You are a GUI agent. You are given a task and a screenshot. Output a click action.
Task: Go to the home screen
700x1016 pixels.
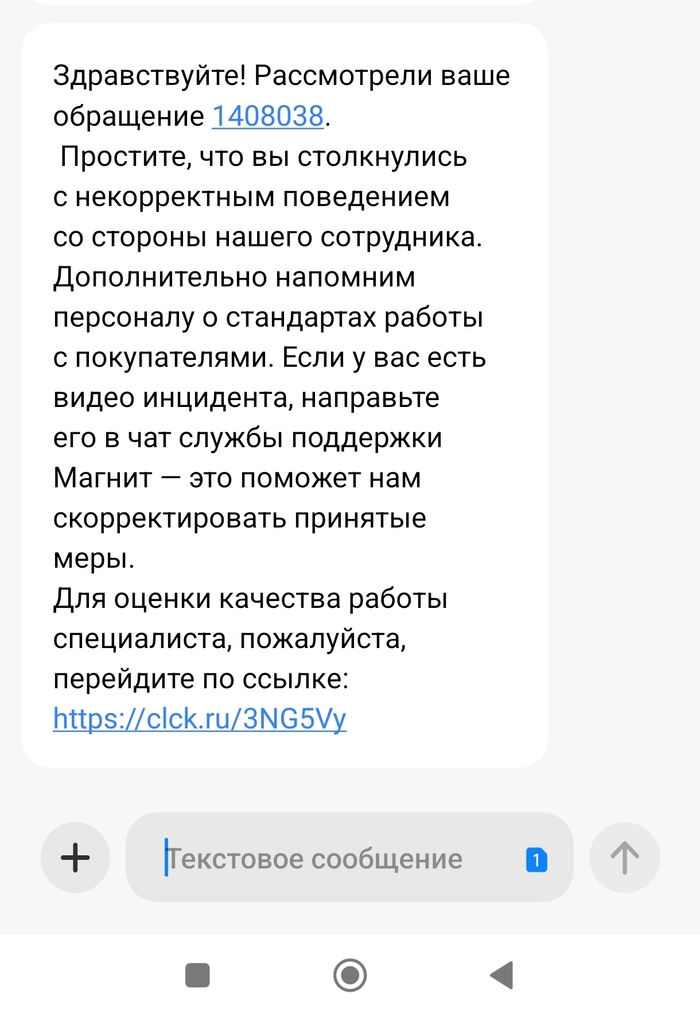click(350, 975)
